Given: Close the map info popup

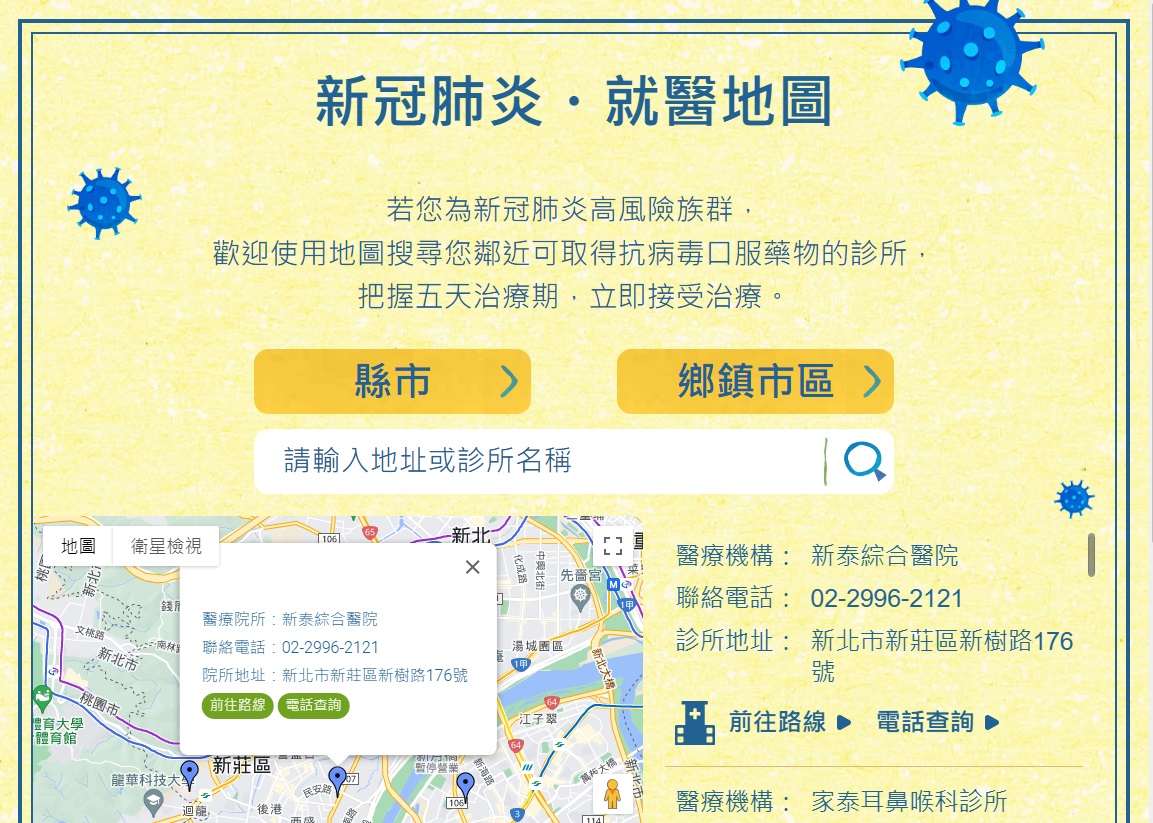Looking at the screenshot, I should pos(473,567).
